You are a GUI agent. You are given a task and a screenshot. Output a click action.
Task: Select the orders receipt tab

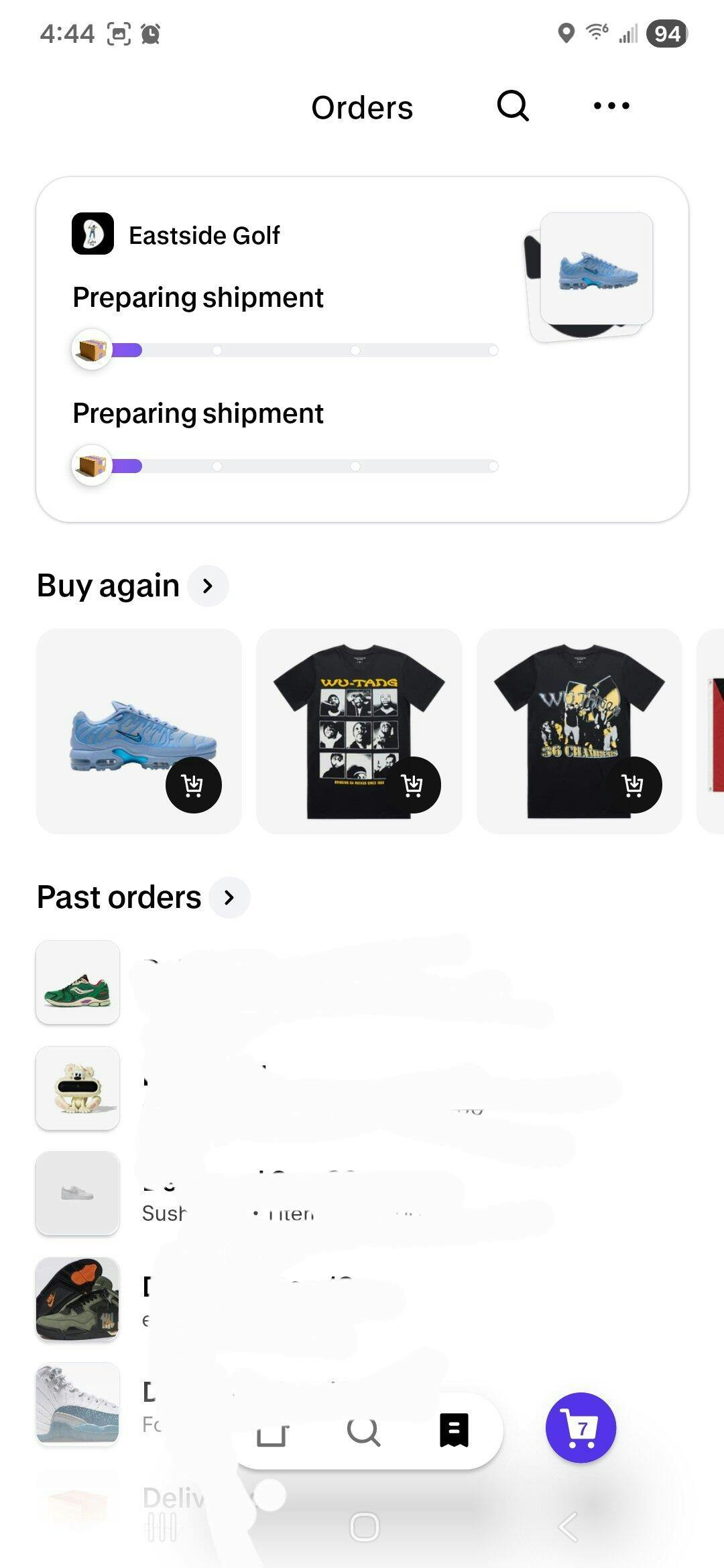(454, 1430)
